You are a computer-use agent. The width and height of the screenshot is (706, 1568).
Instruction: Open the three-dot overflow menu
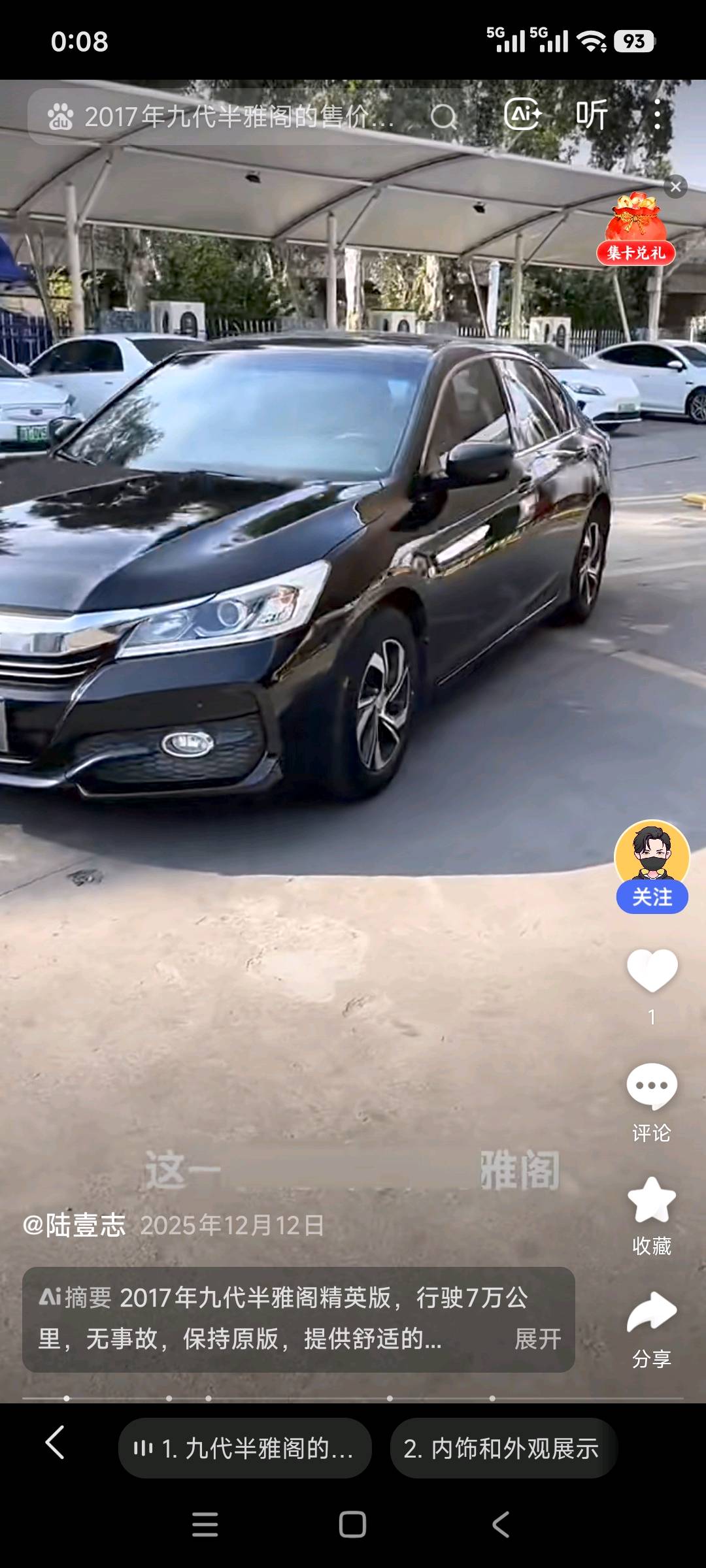[x=657, y=116]
